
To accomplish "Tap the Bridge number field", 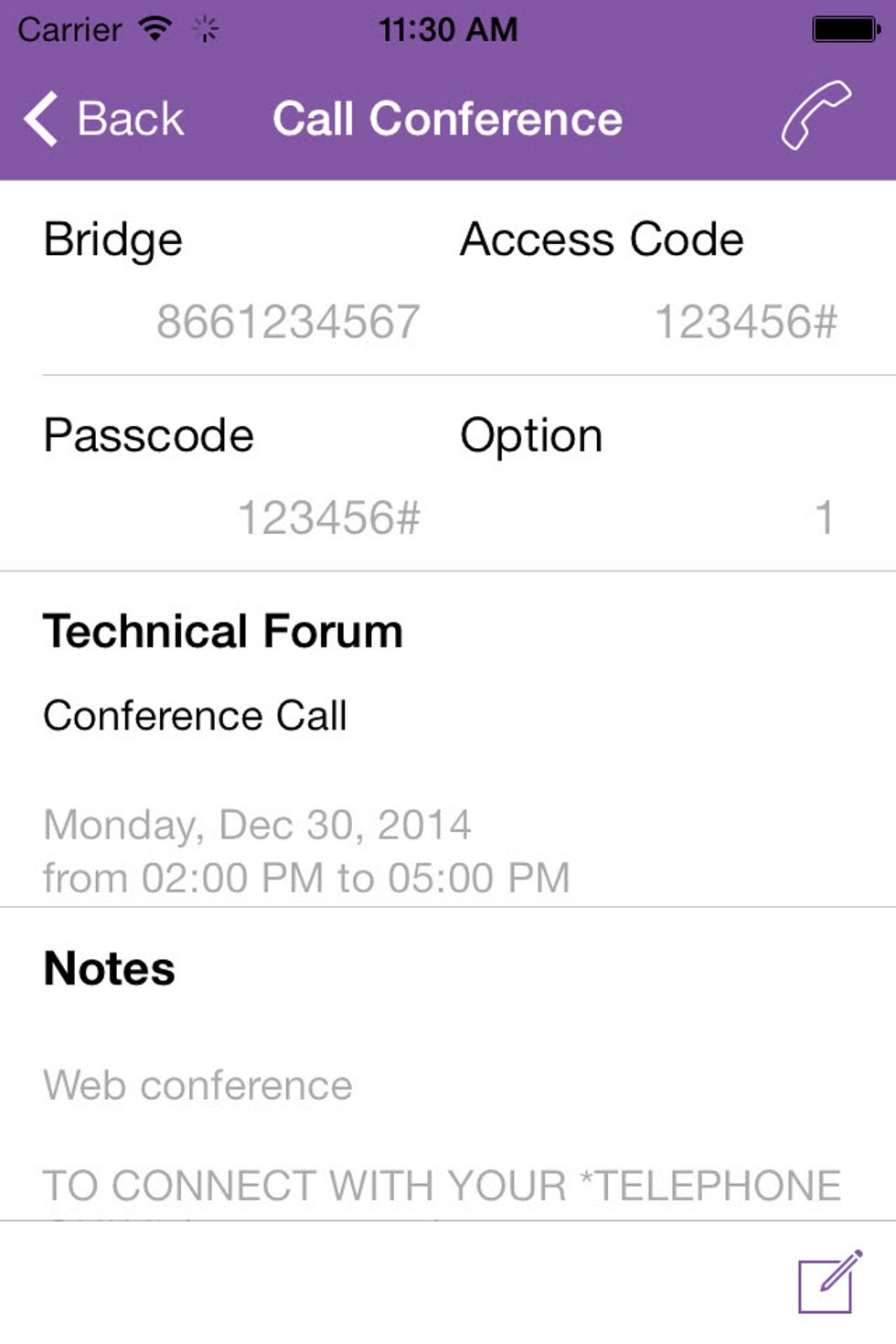I will [288, 322].
